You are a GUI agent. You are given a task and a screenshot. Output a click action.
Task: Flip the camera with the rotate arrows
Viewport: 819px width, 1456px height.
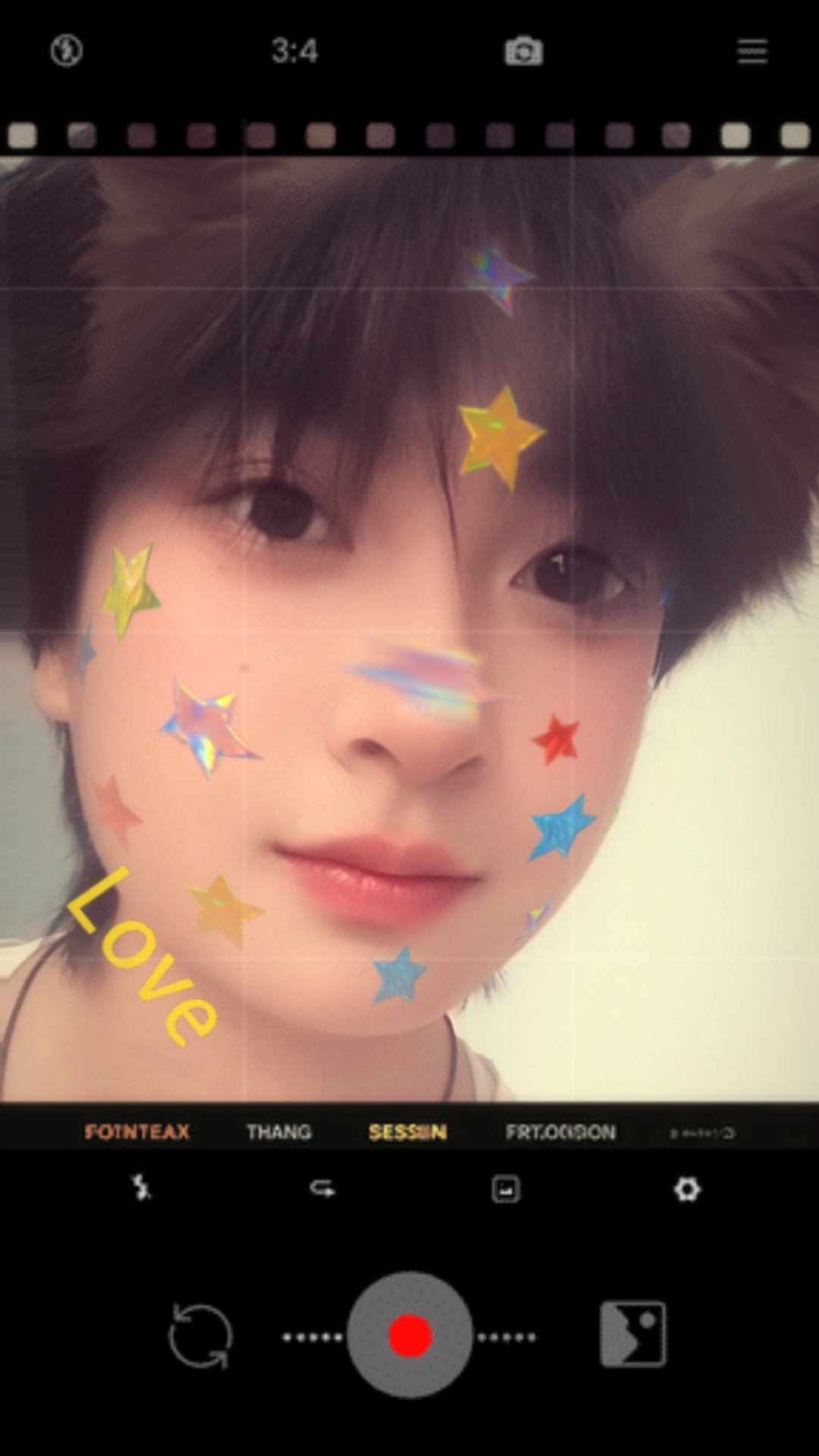click(x=200, y=1336)
